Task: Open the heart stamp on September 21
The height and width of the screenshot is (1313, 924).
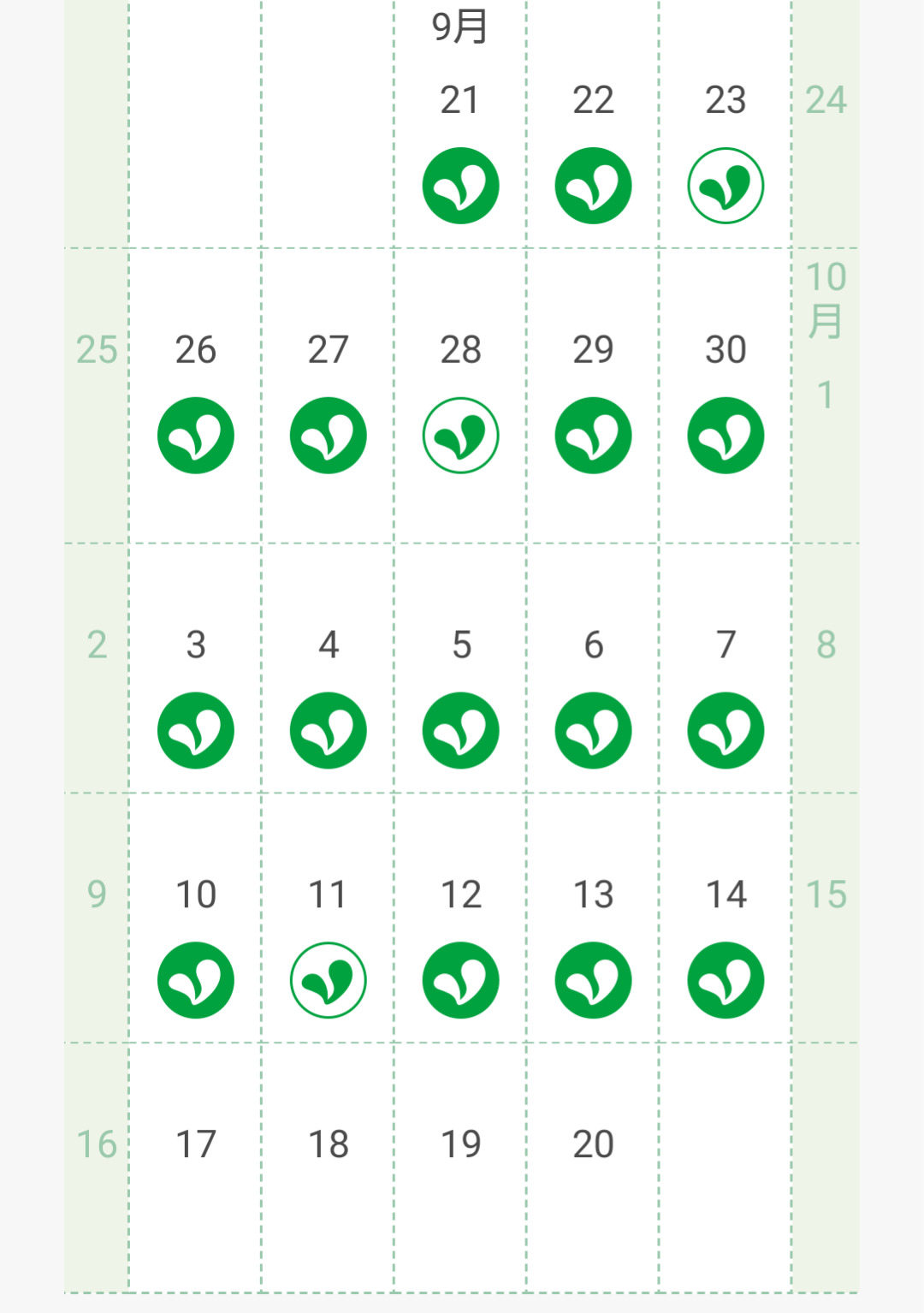Action: coord(460,186)
